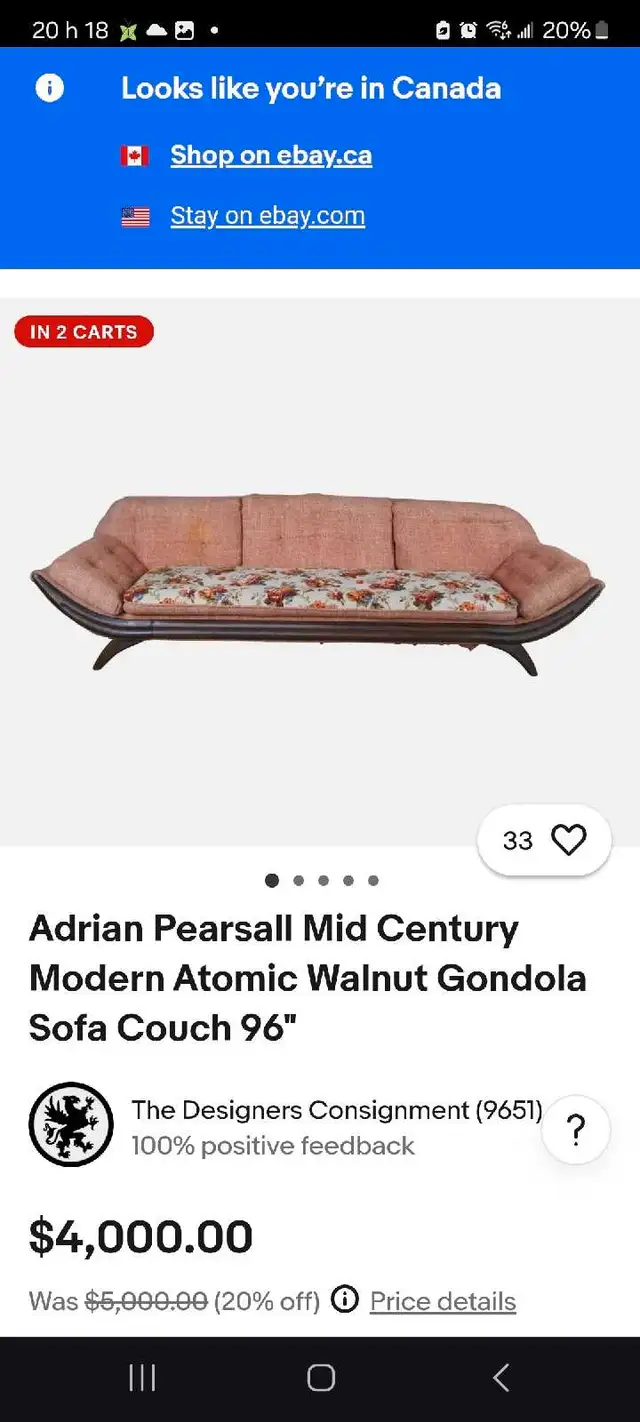Open the Shop on ebay.ca link
Viewport: 640px width, 1422px height.
(271, 155)
